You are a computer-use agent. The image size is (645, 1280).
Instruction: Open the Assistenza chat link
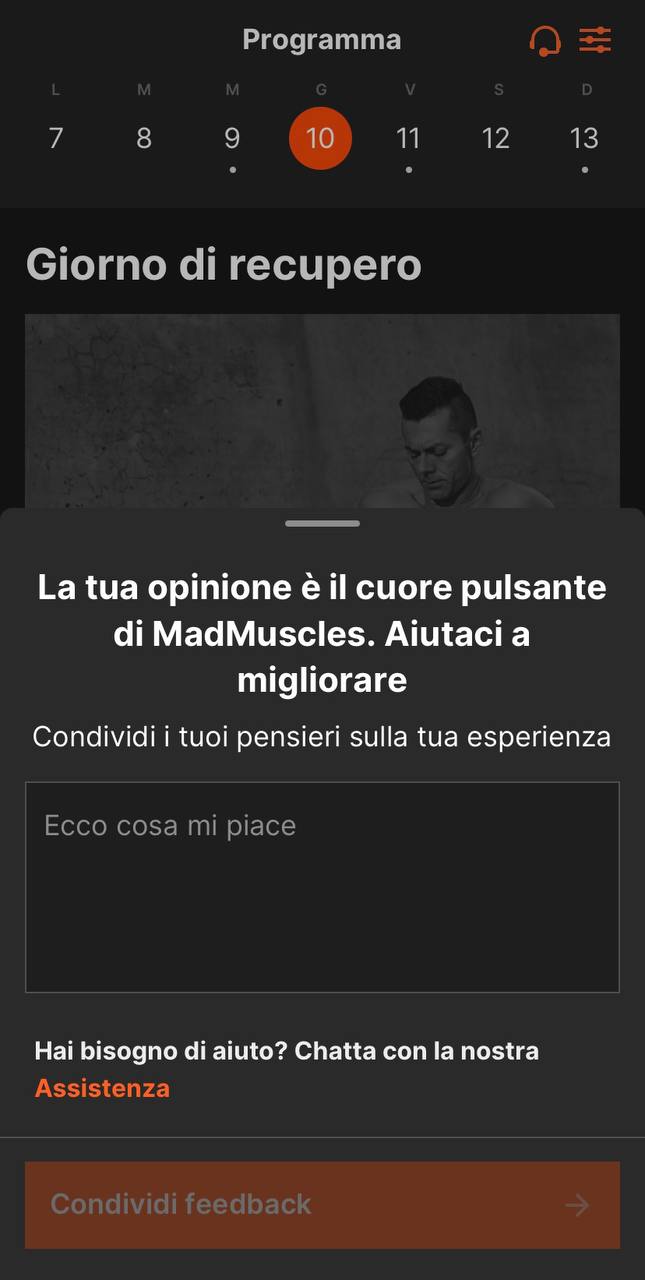click(x=102, y=1088)
